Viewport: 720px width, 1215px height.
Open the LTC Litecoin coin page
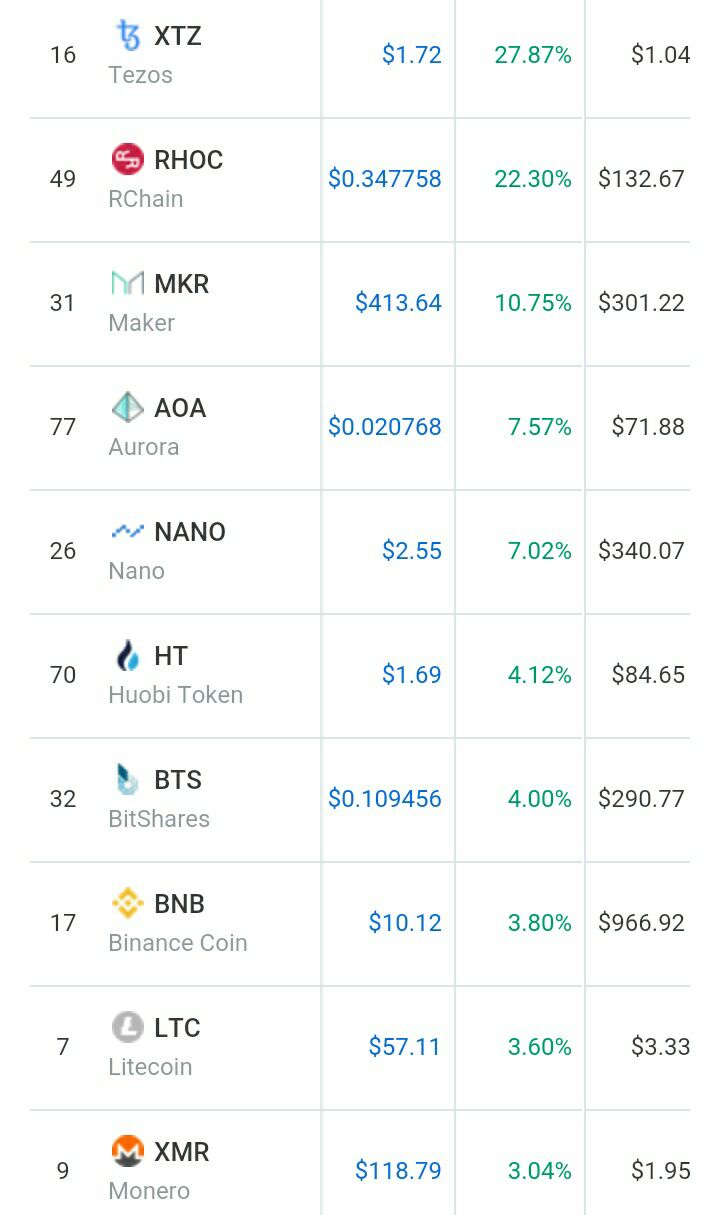(155, 1046)
